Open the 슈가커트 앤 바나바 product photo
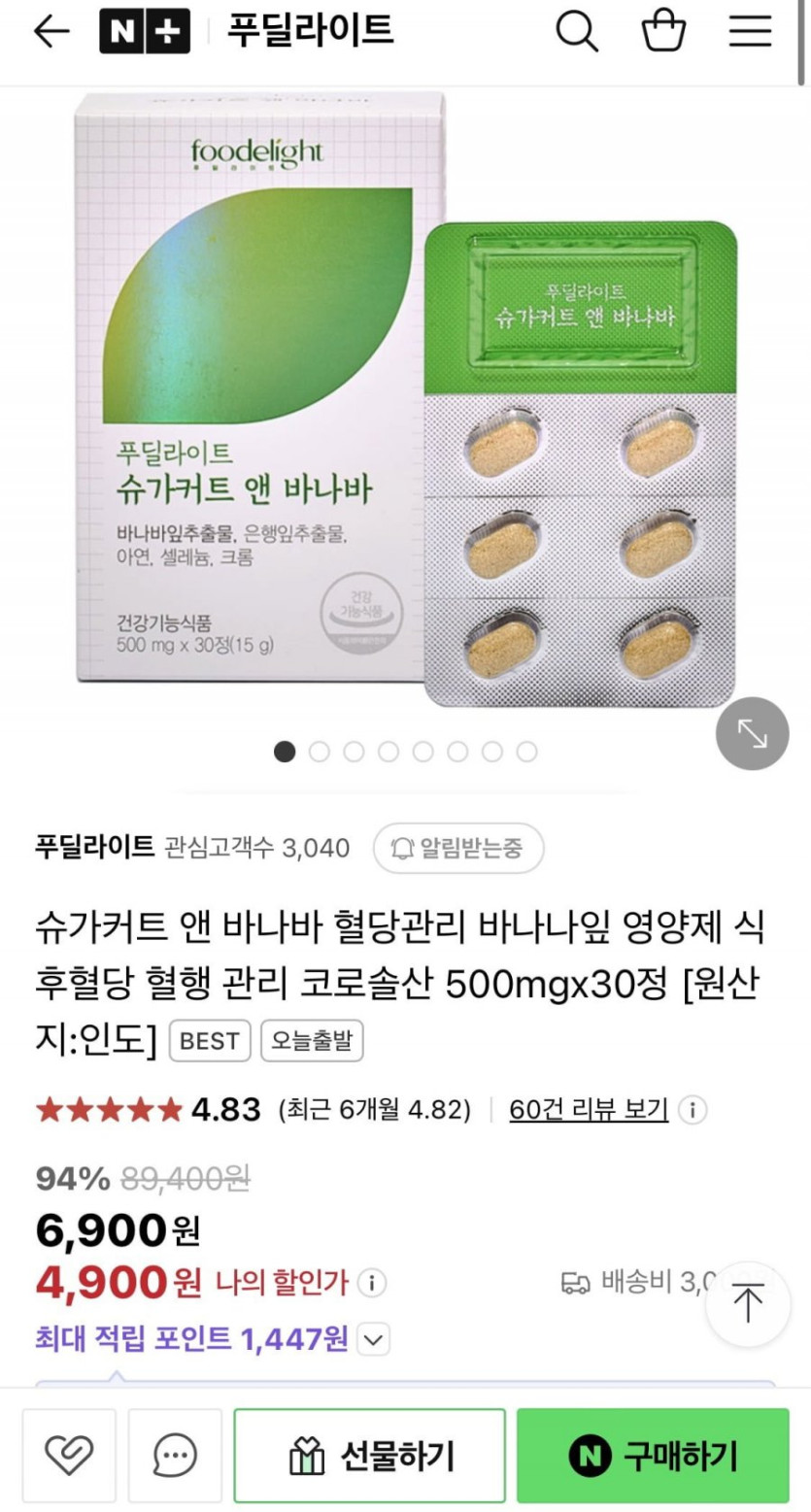811x1512 pixels. click(x=405, y=400)
